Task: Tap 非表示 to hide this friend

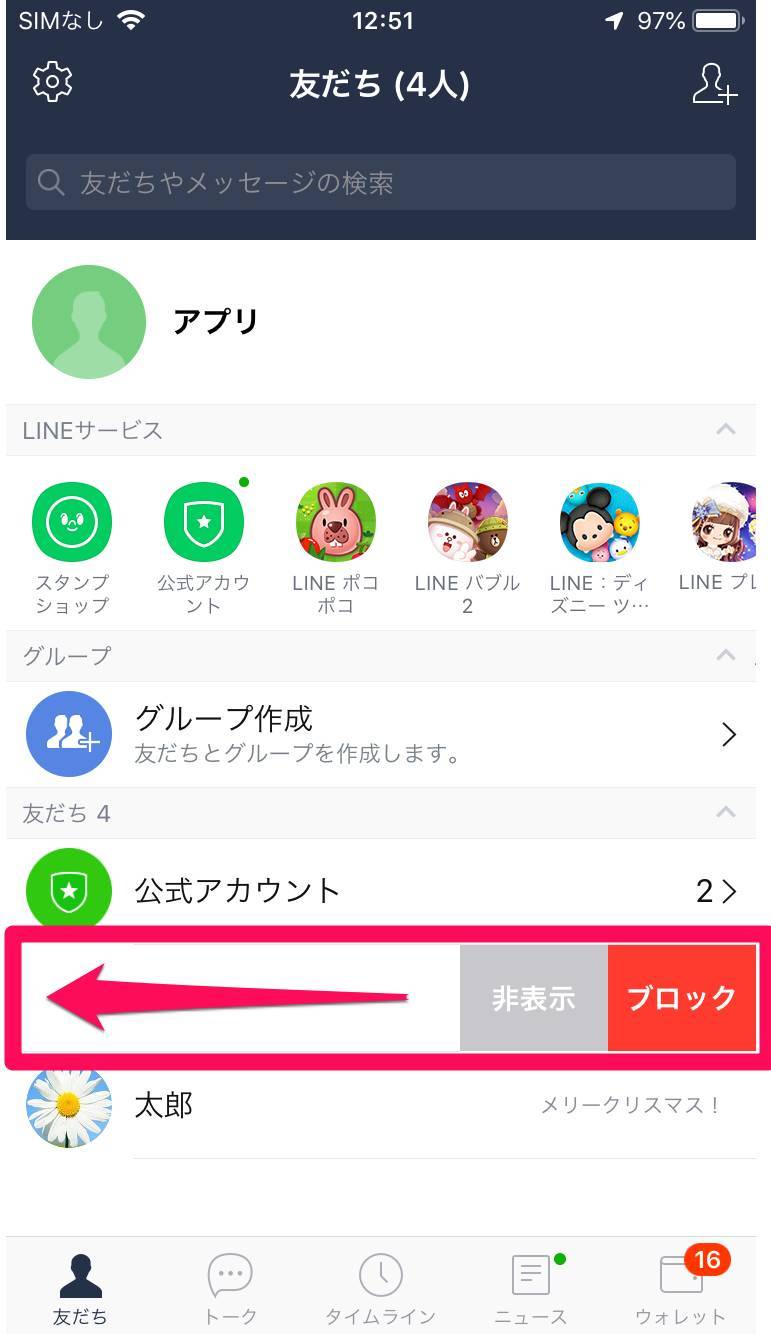Action: click(x=533, y=997)
